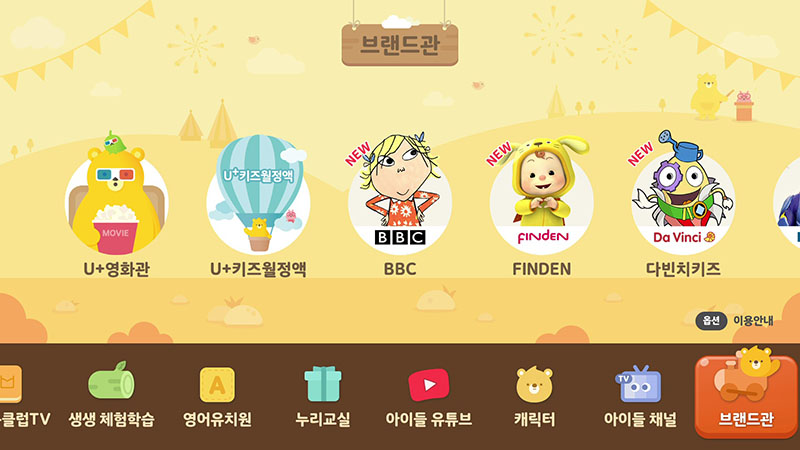Switch to the 생생 체험학습 menu
This screenshot has height=450, width=800.
click(x=111, y=397)
